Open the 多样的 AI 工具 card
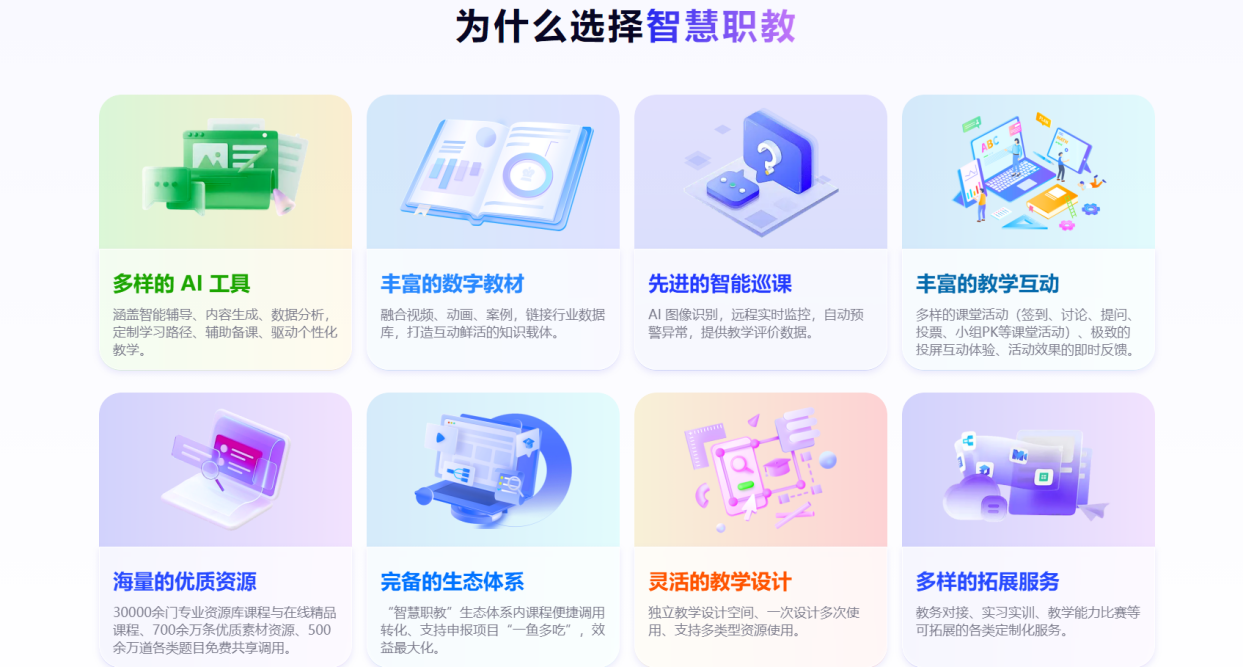 225,232
